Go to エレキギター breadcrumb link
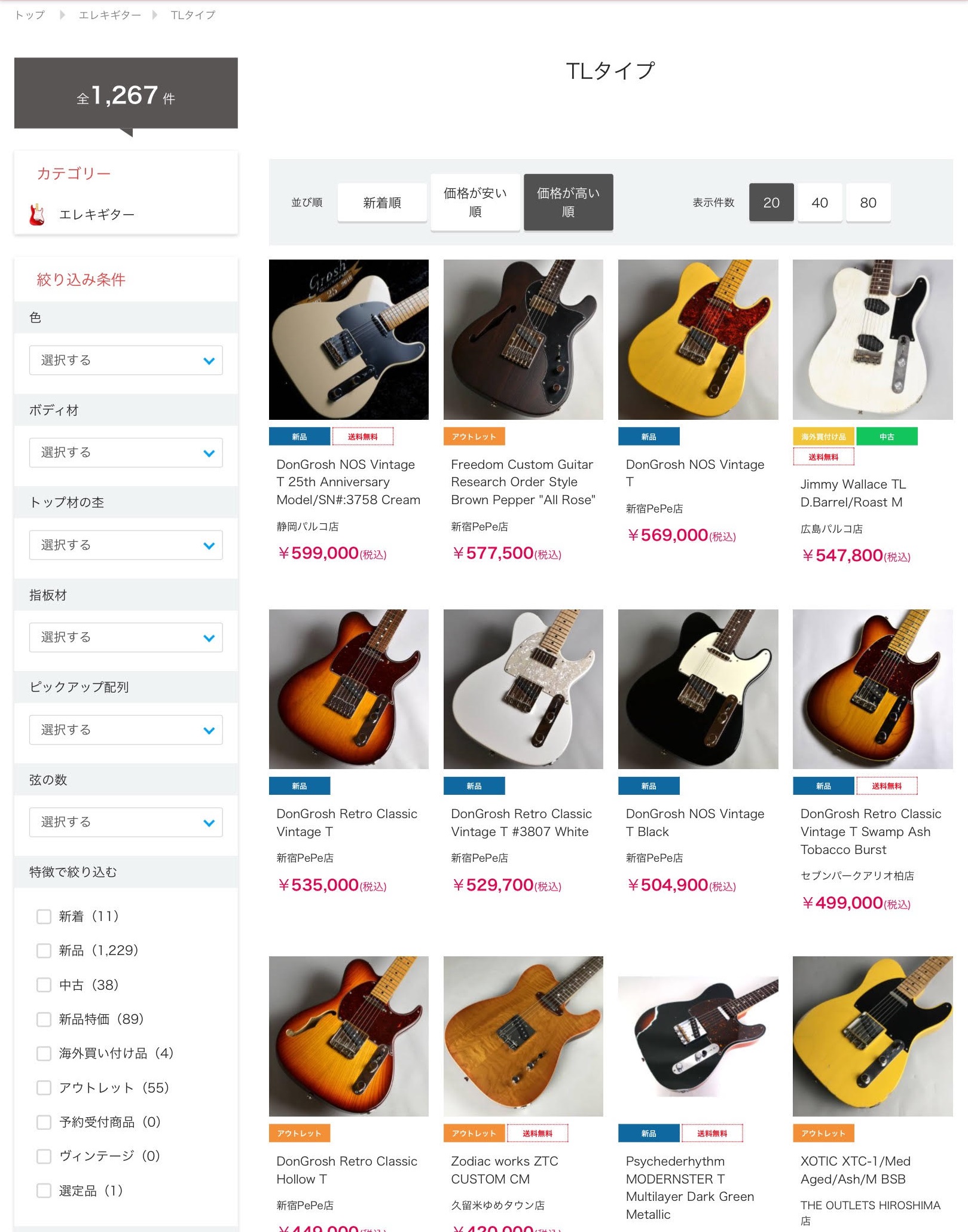 click(x=109, y=15)
